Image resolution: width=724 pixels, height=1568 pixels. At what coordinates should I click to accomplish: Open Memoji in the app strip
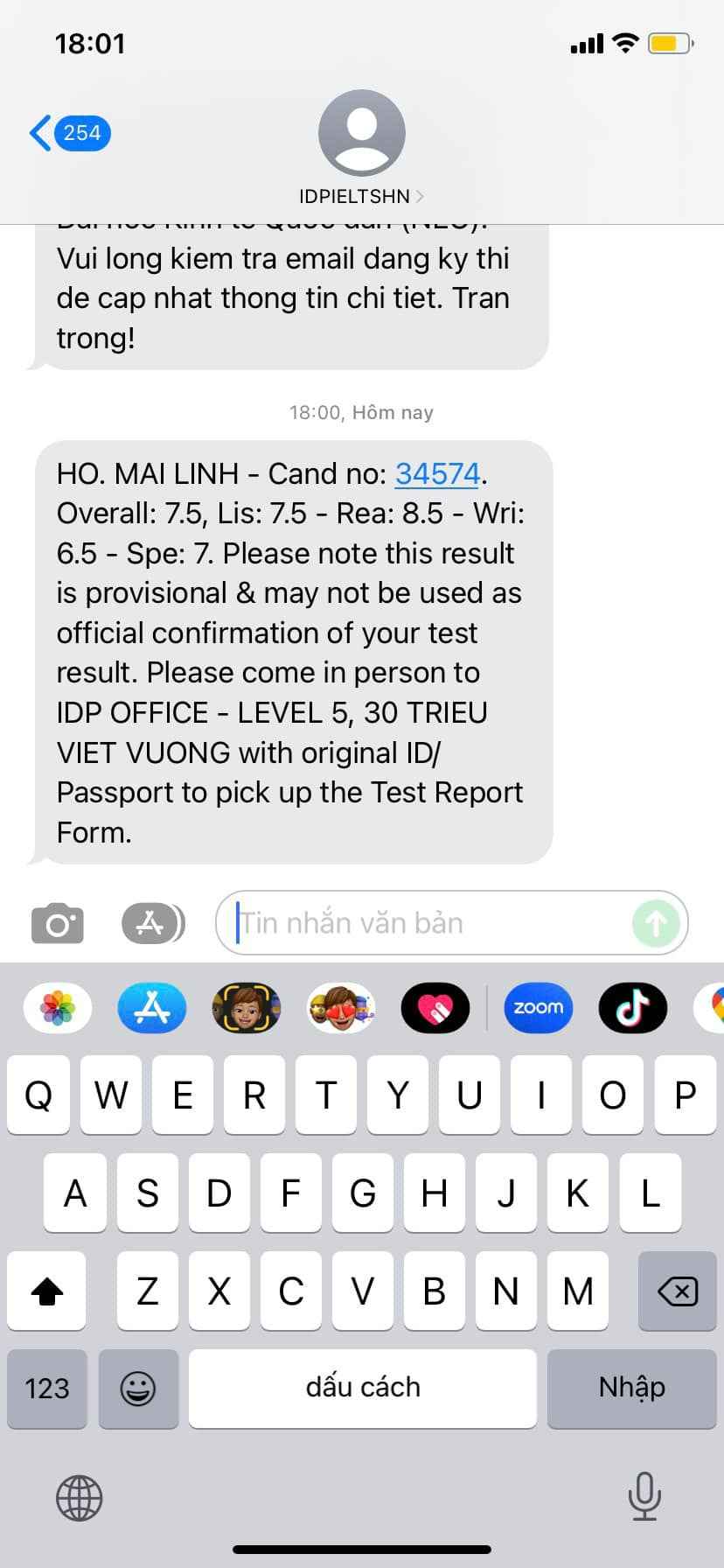(247, 1008)
